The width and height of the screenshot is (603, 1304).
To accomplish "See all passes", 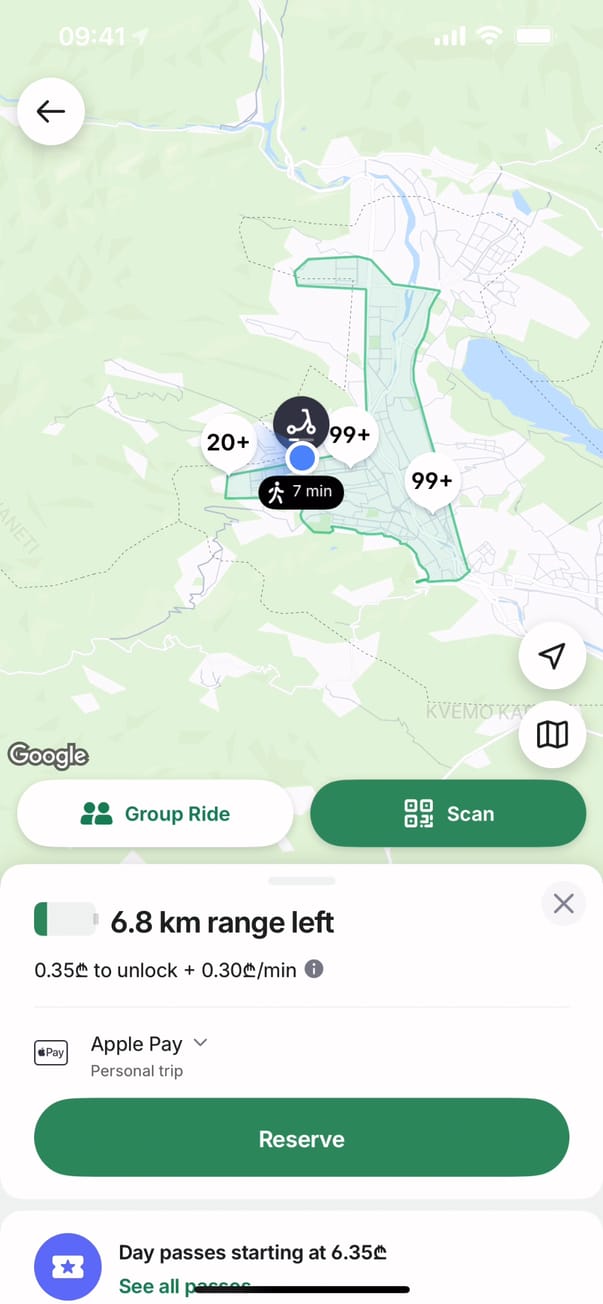I will 184,1286.
